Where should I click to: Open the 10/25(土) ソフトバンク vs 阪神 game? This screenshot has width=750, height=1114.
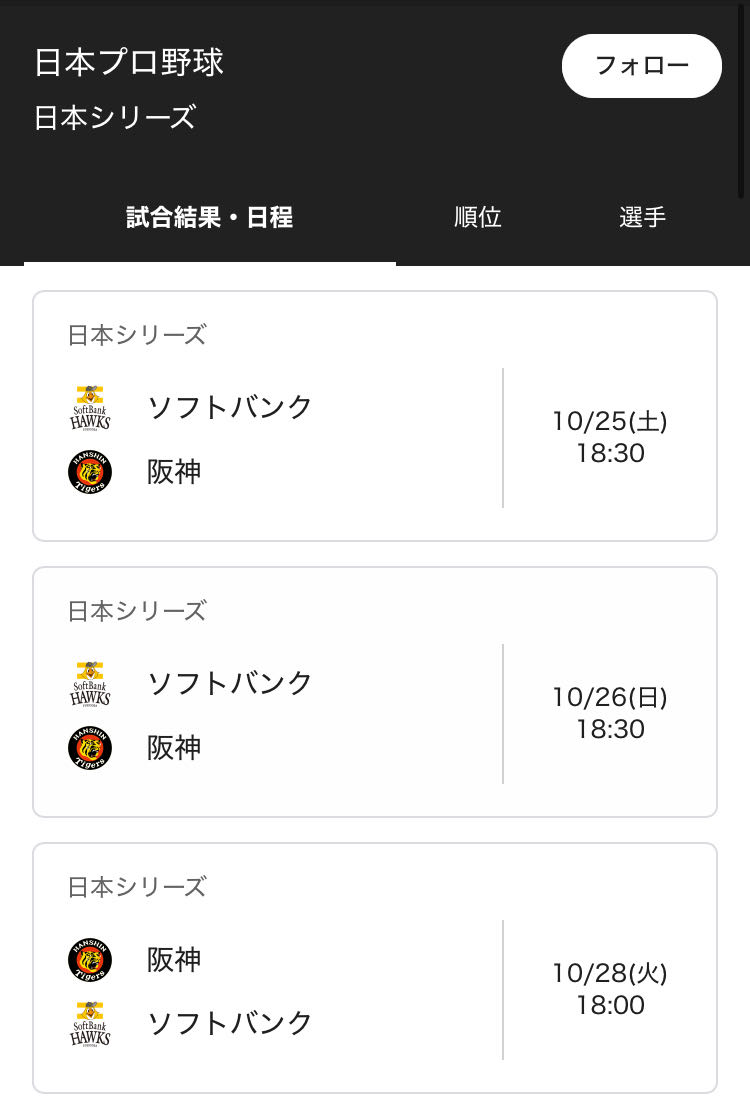tap(374, 416)
